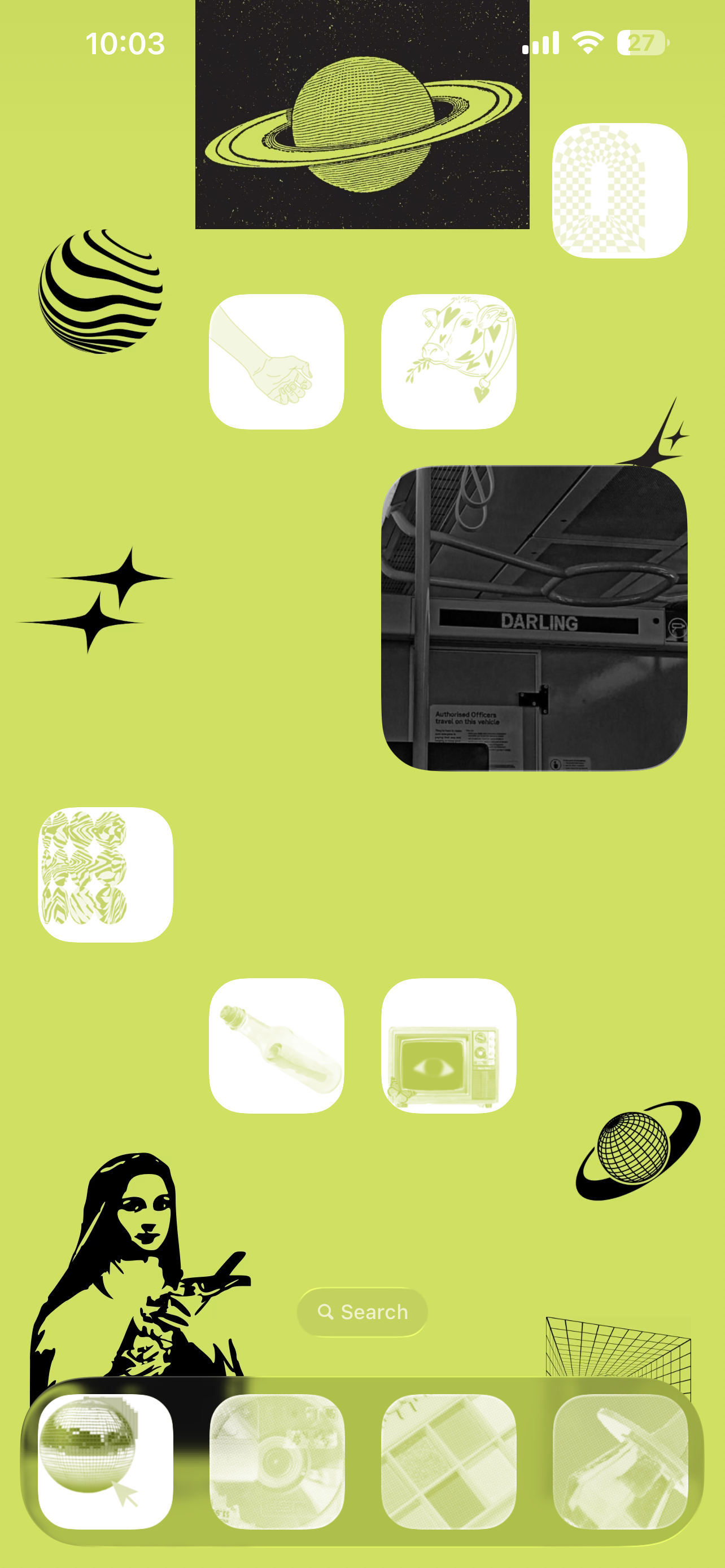Open the cow illustration app icon
This screenshot has height=1568, width=725.
pos(449,362)
